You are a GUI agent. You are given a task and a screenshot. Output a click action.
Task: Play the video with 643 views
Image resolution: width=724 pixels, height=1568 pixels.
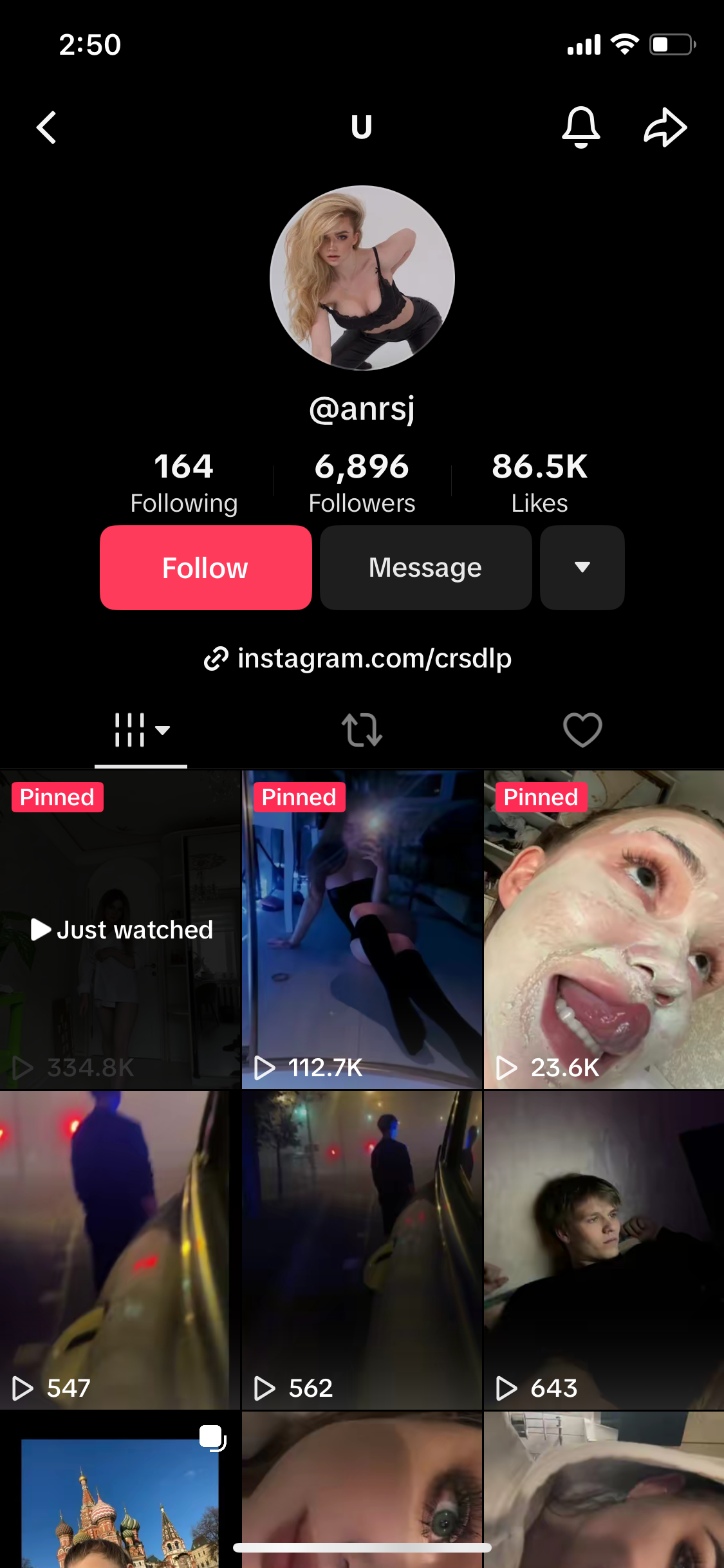click(x=604, y=1249)
